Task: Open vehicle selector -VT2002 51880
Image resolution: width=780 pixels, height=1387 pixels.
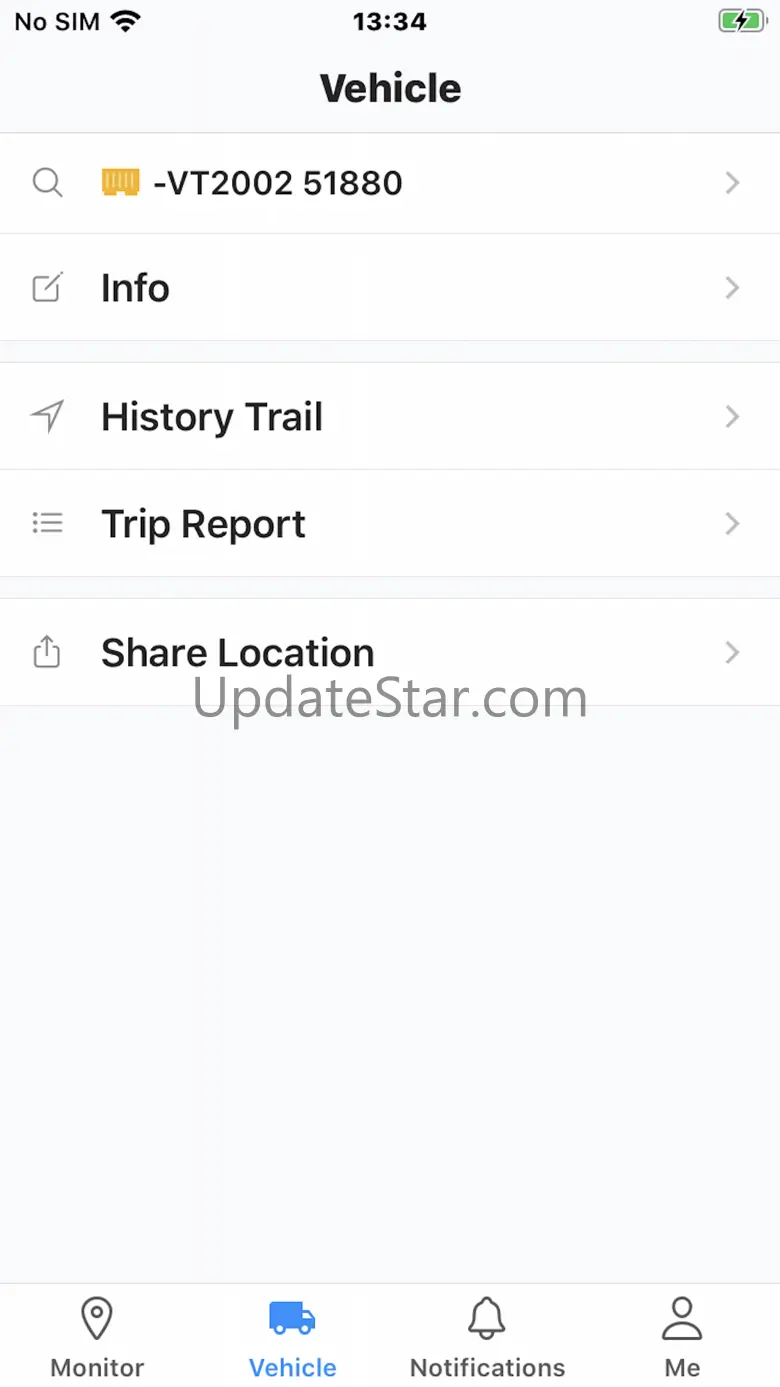Action: click(390, 184)
